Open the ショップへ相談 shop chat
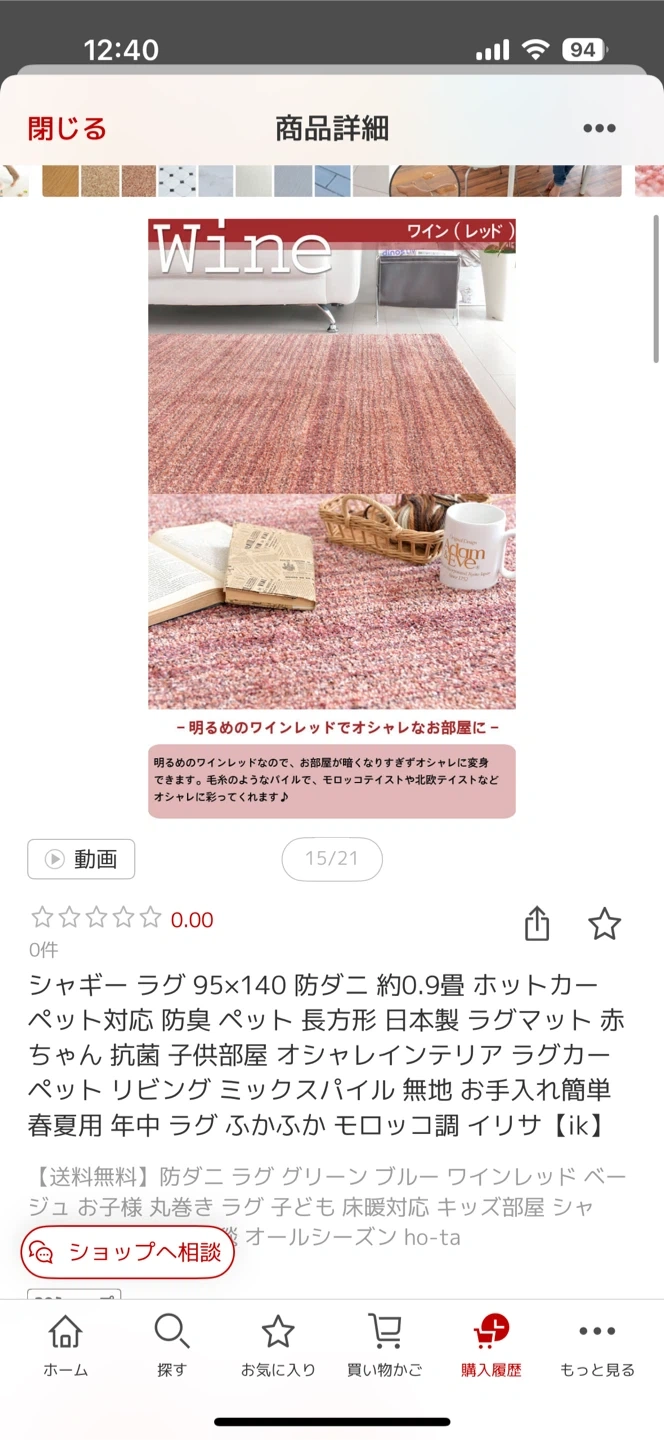The image size is (664, 1440). point(128,1252)
